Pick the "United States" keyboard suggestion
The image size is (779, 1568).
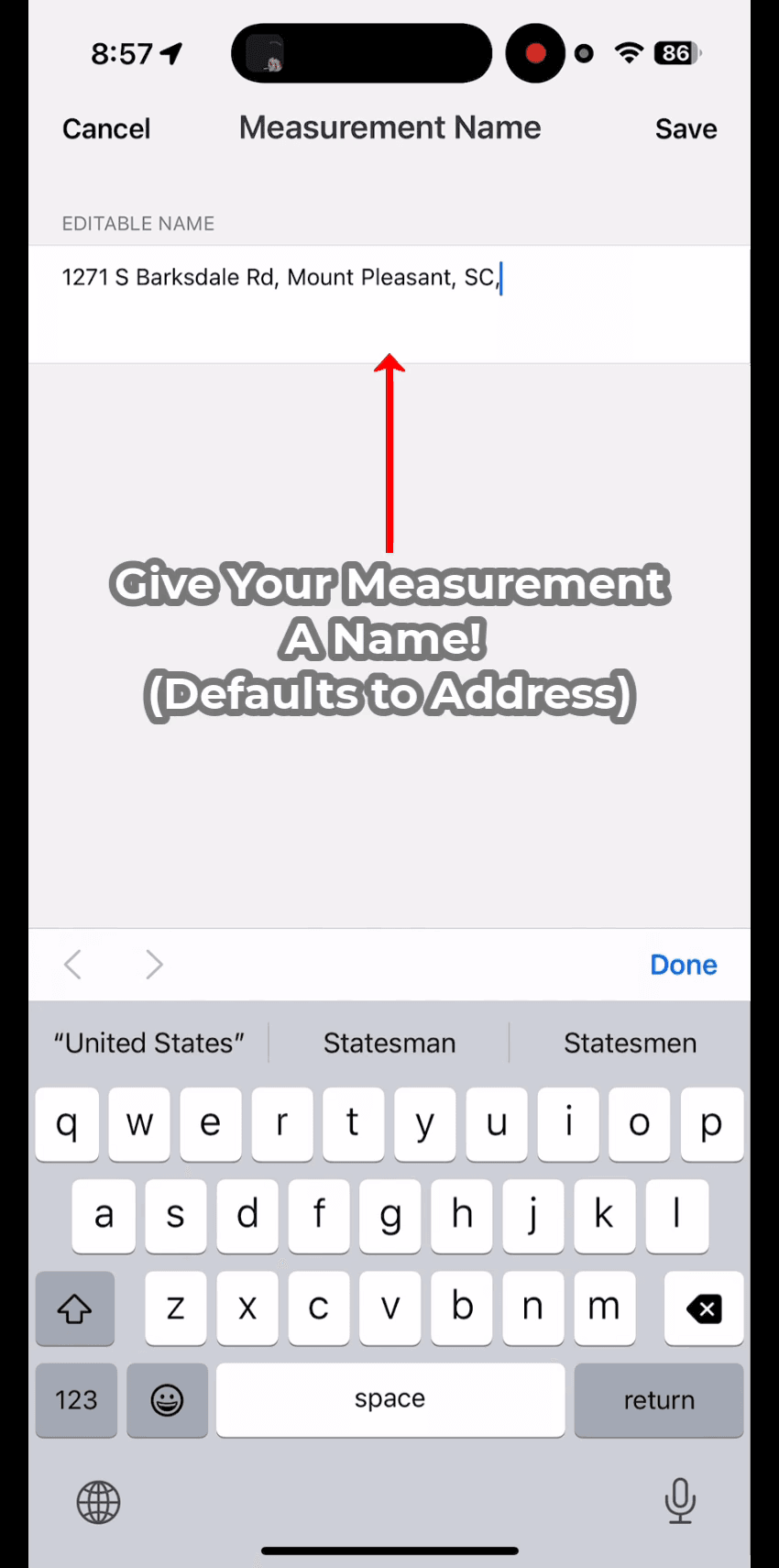(x=148, y=1043)
